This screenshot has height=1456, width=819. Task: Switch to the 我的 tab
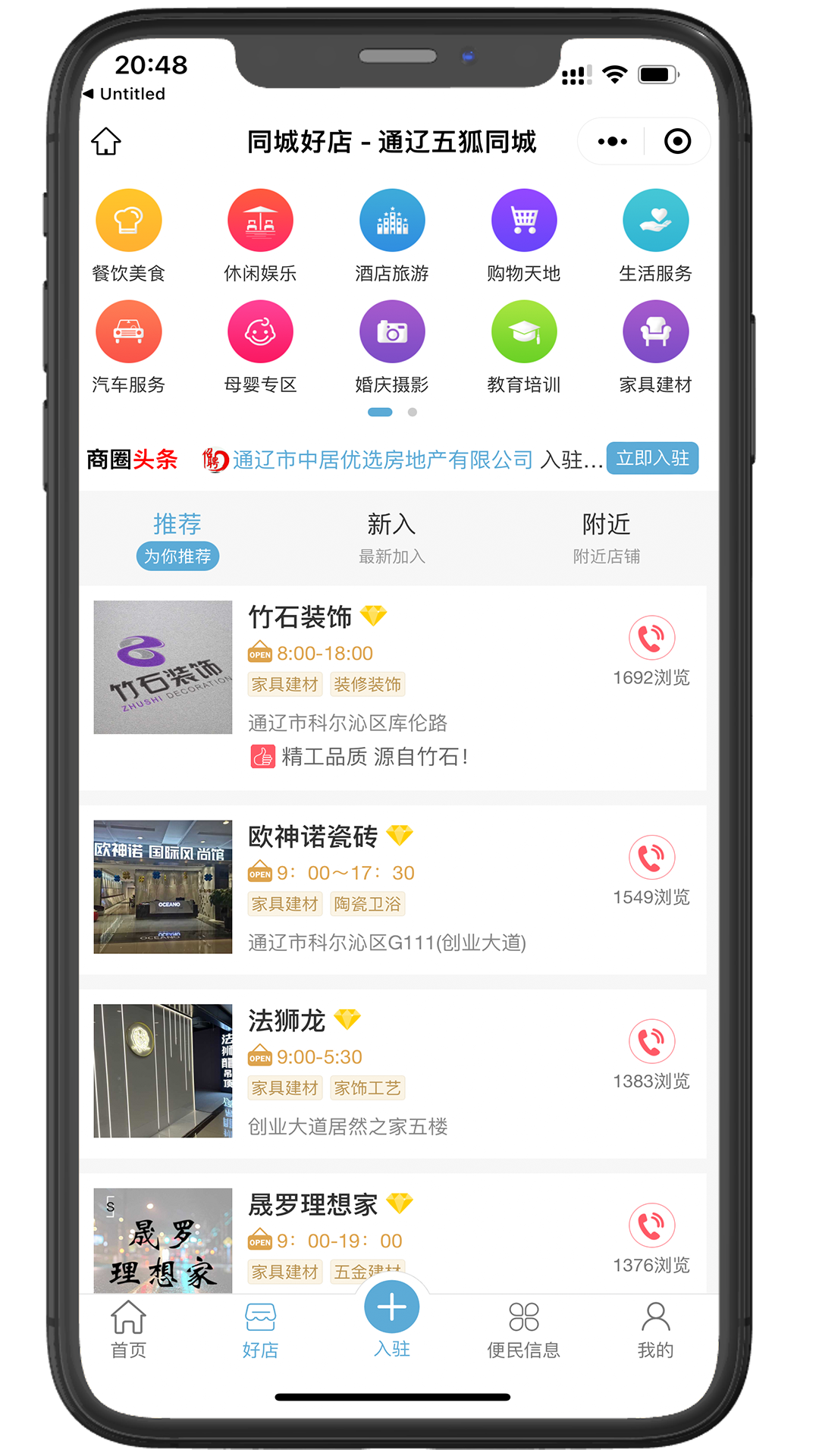[655, 1329]
